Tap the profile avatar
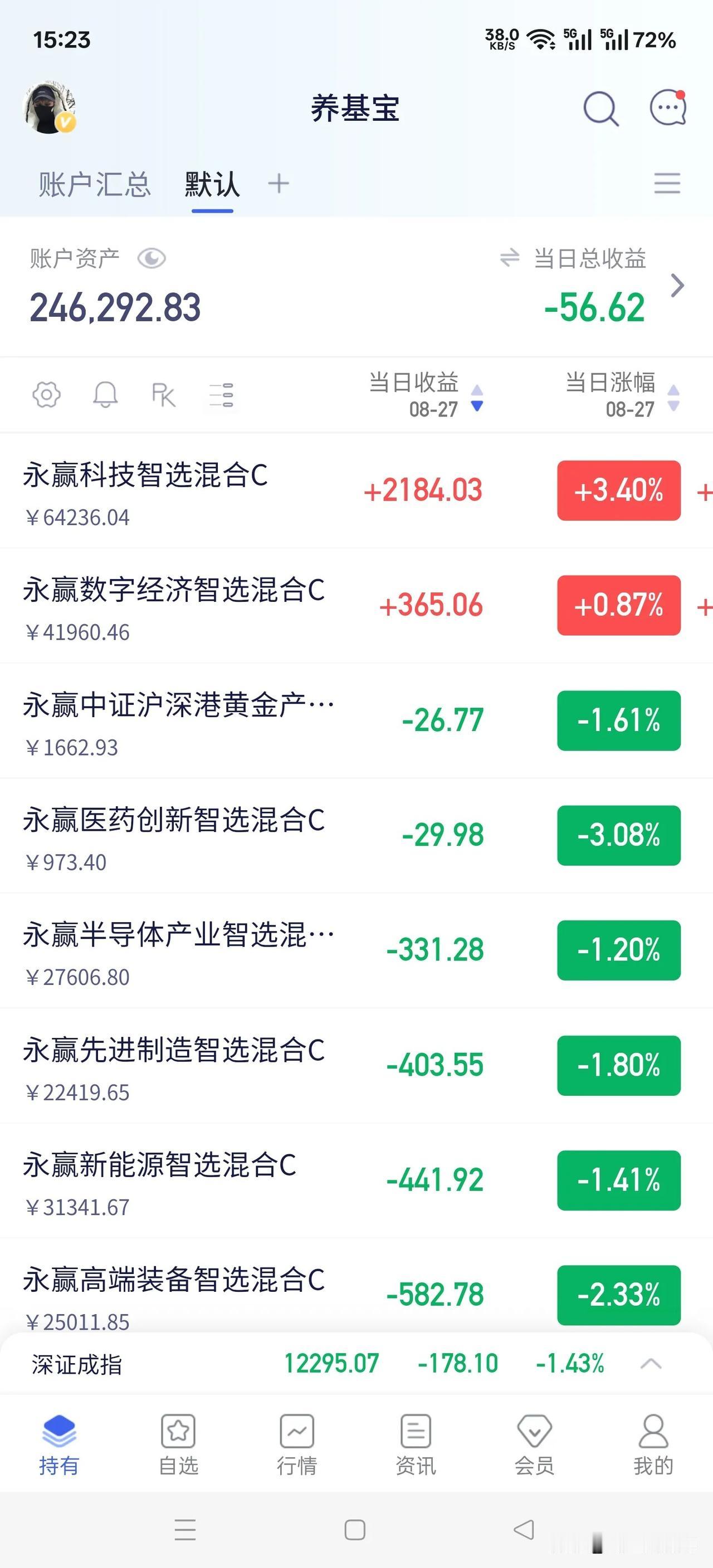This screenshot has height=1568, width=713. [x=50, y=106]
